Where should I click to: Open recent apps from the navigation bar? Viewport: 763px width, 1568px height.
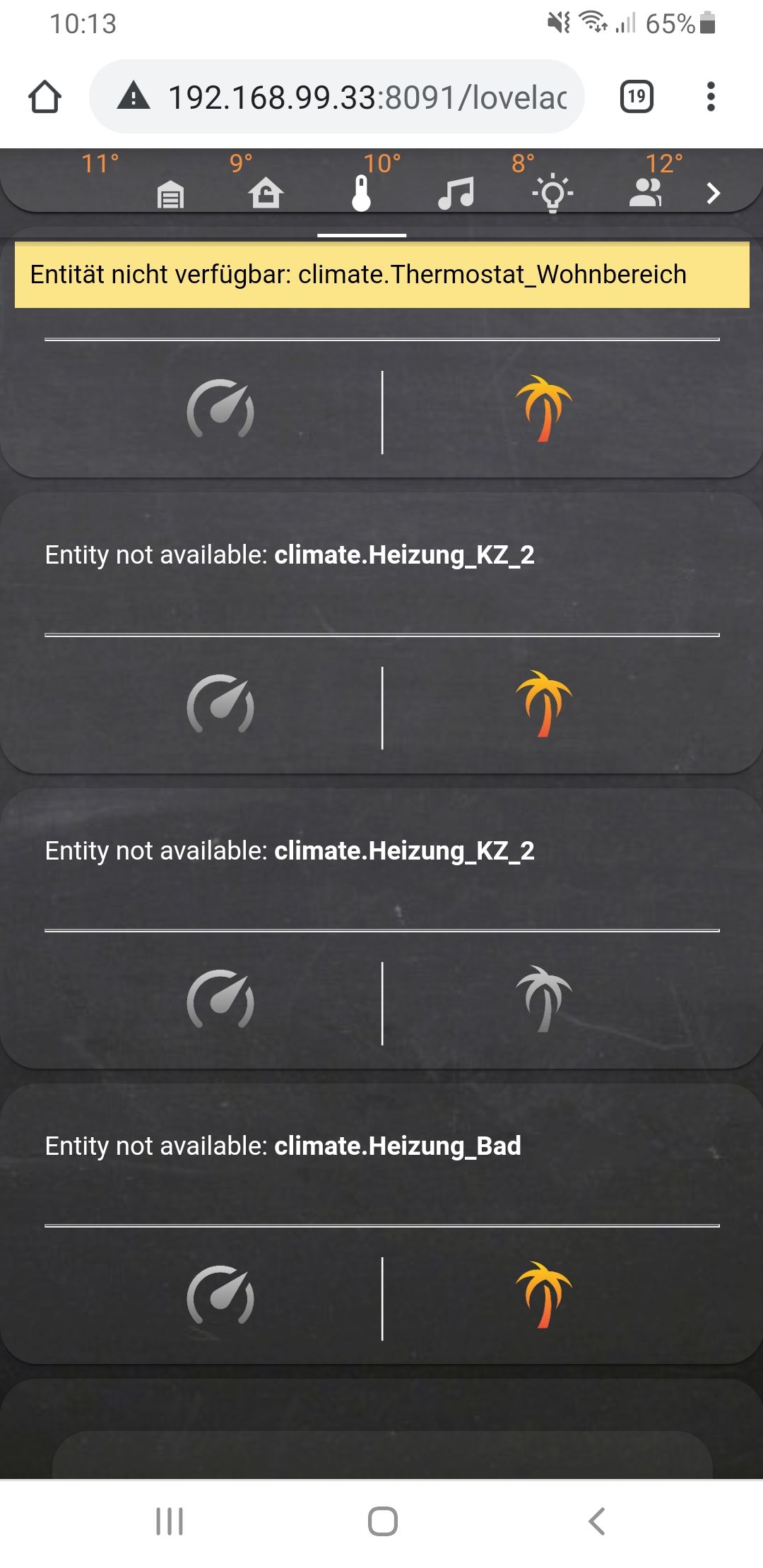click(170, 1521)
